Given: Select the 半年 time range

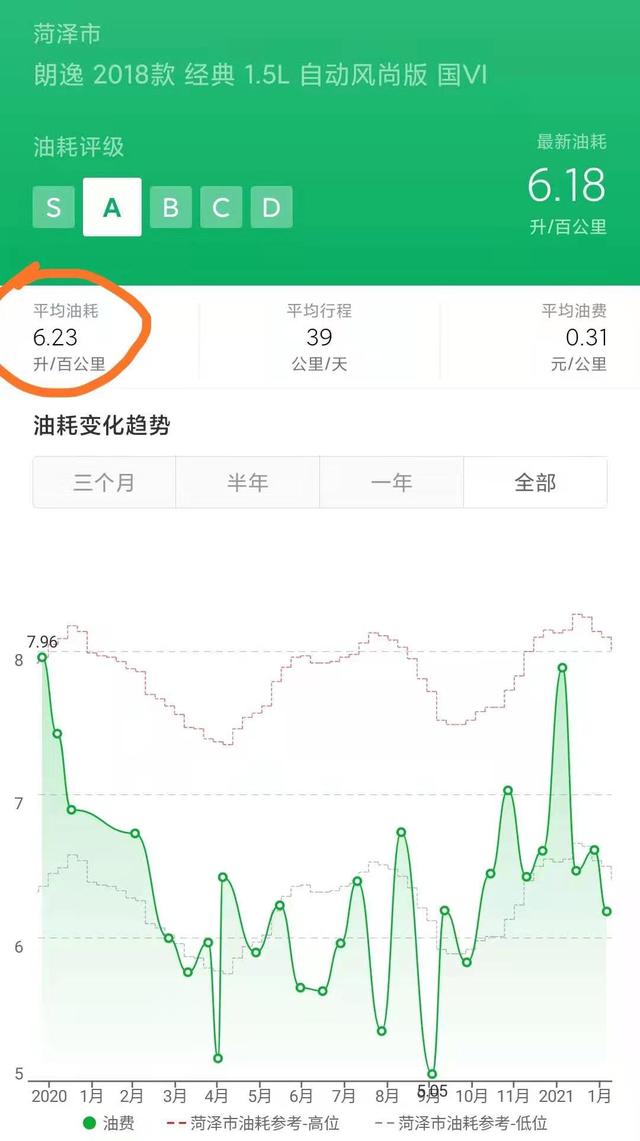Looking at the screenshot, I should coord(247,483).
